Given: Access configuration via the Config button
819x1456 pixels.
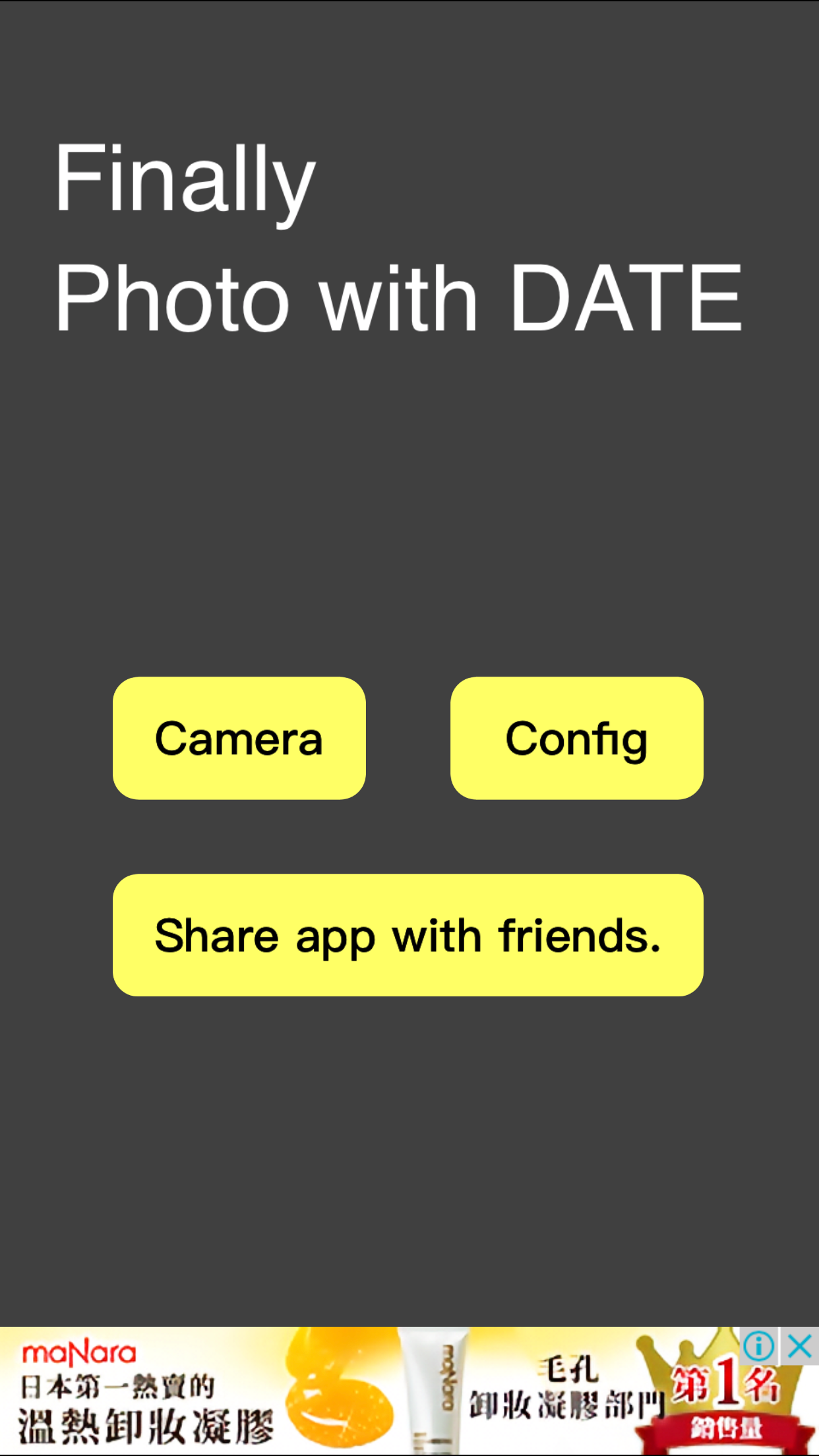Looking at the screenshot, I should click(x=576, y=738).
